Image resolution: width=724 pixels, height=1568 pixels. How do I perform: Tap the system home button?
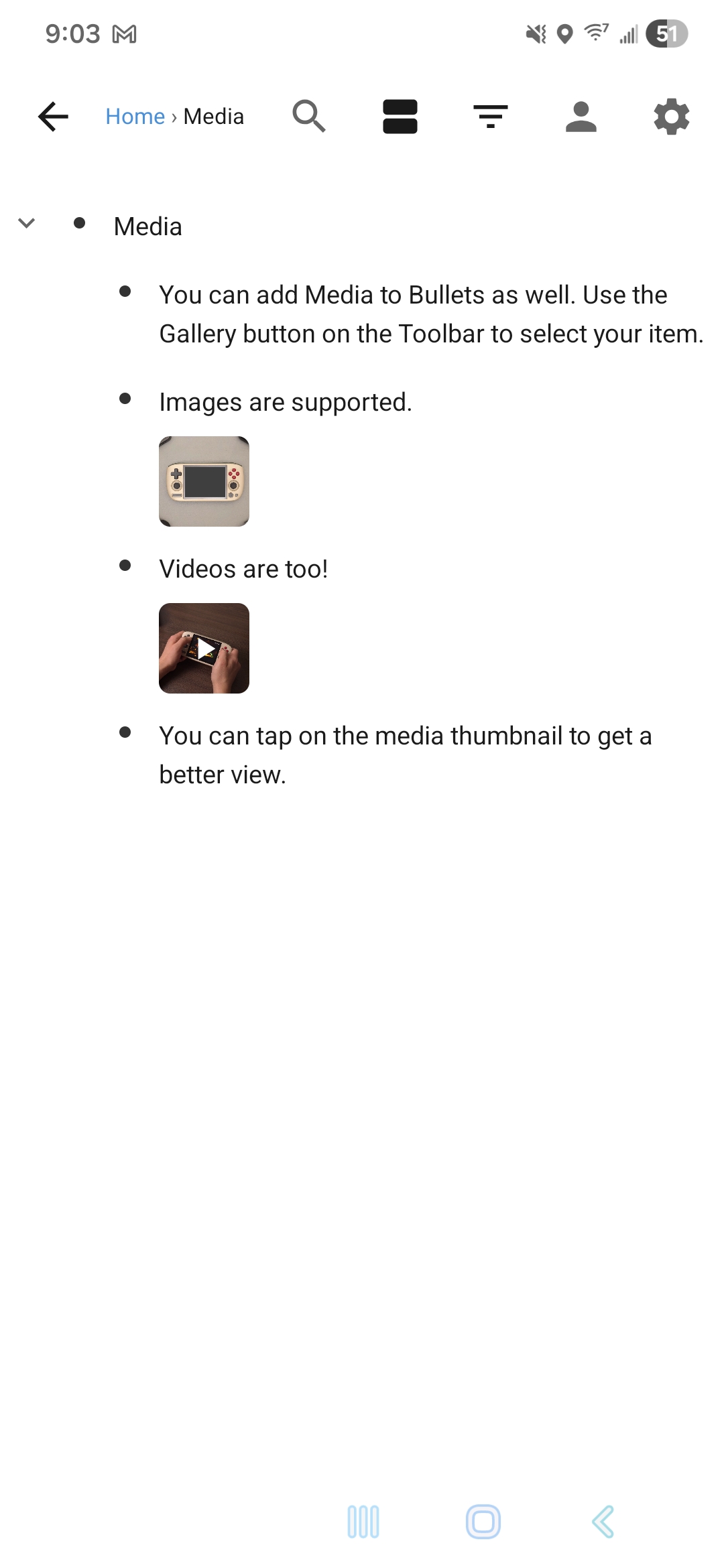coord(483,1522)
